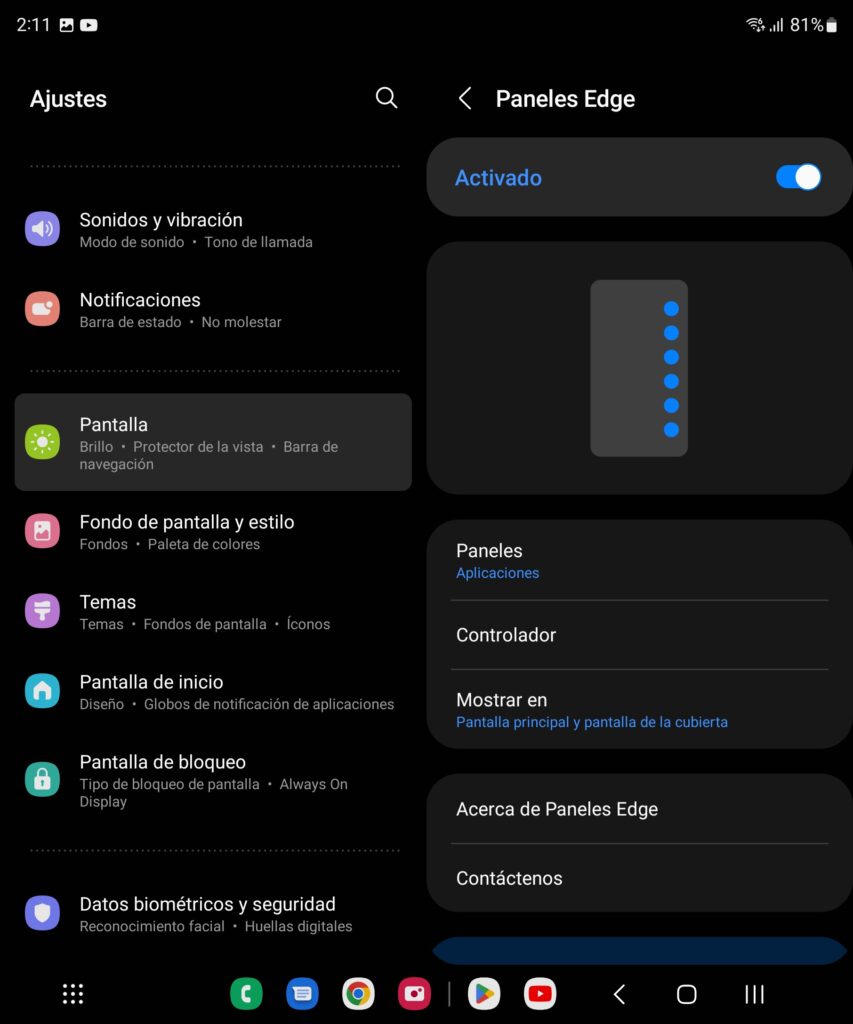Open the Controlador option
853x1024 pixels.
click(x=639, y=635)
